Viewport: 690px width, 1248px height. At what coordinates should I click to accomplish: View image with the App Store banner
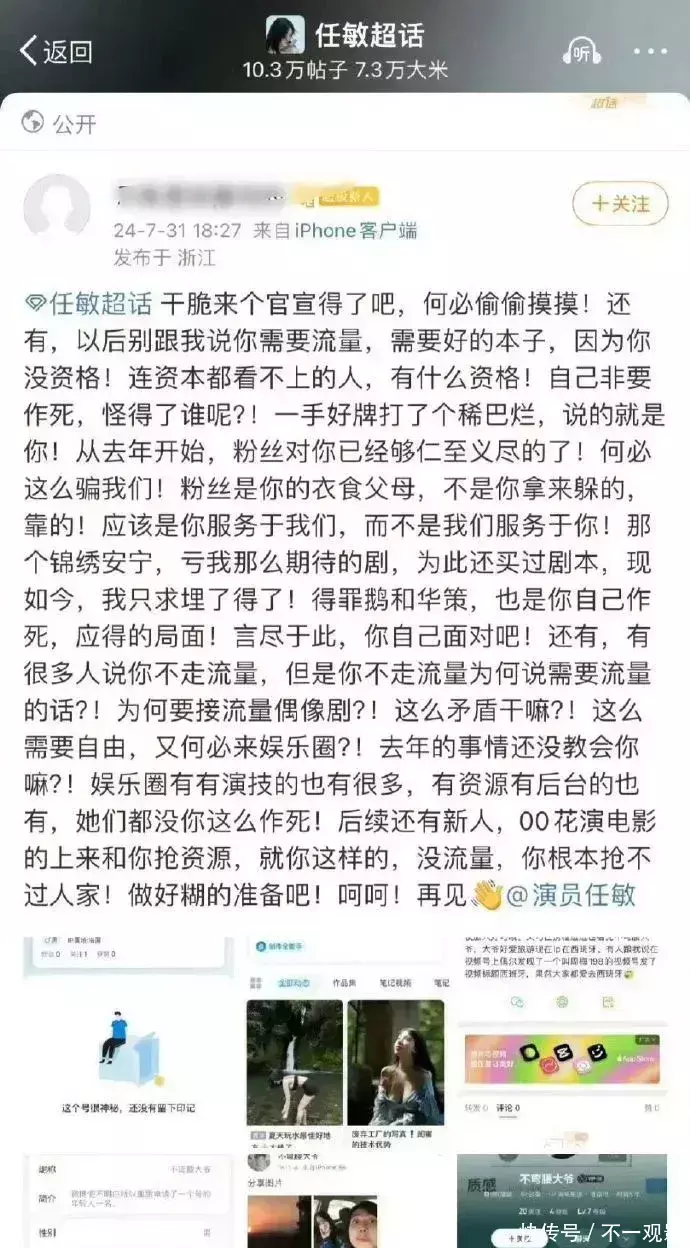564,1040
